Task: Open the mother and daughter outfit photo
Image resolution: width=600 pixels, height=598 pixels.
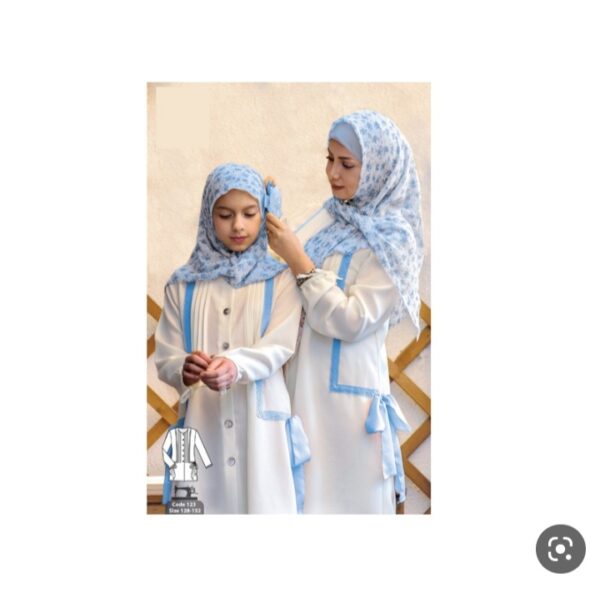Action: pos(288,298)
